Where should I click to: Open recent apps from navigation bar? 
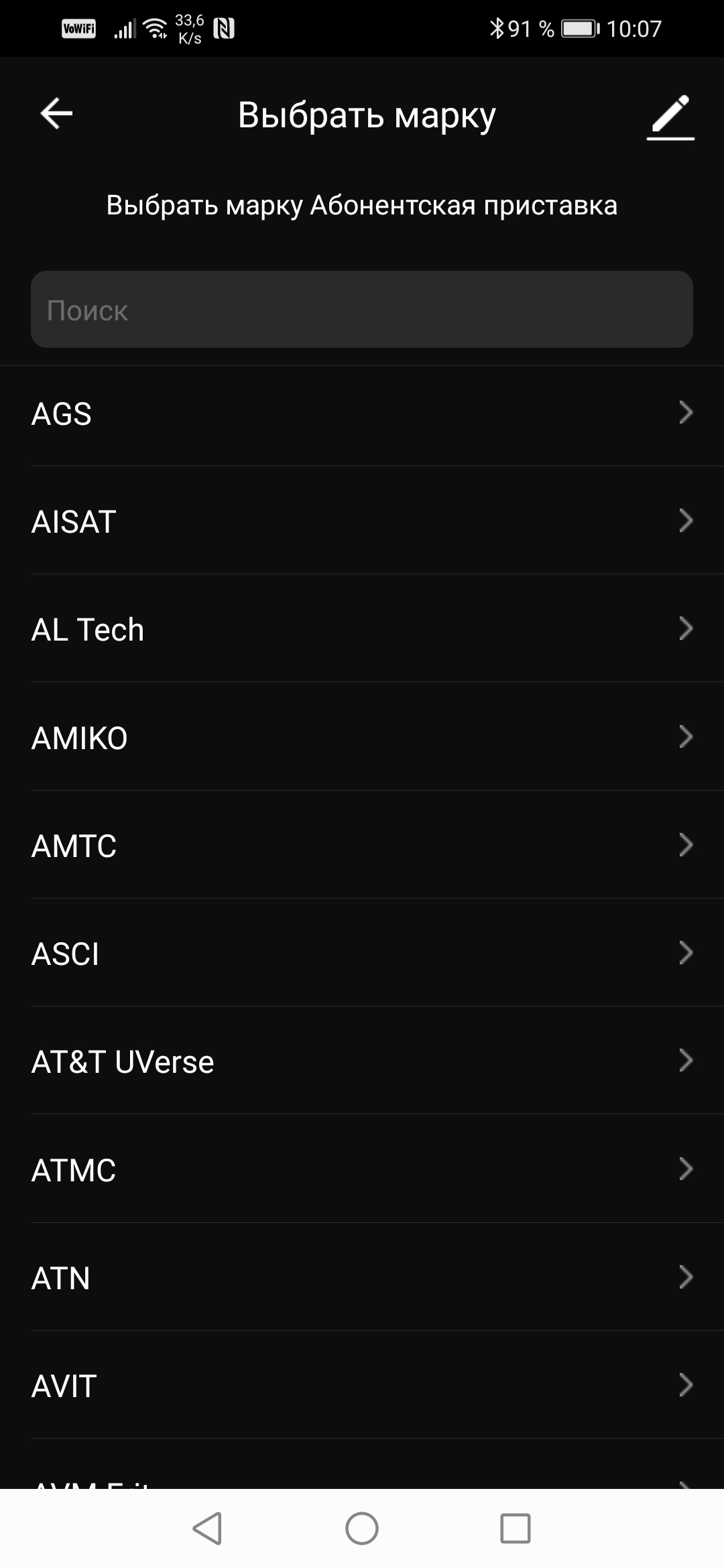tap(516, 1528)
